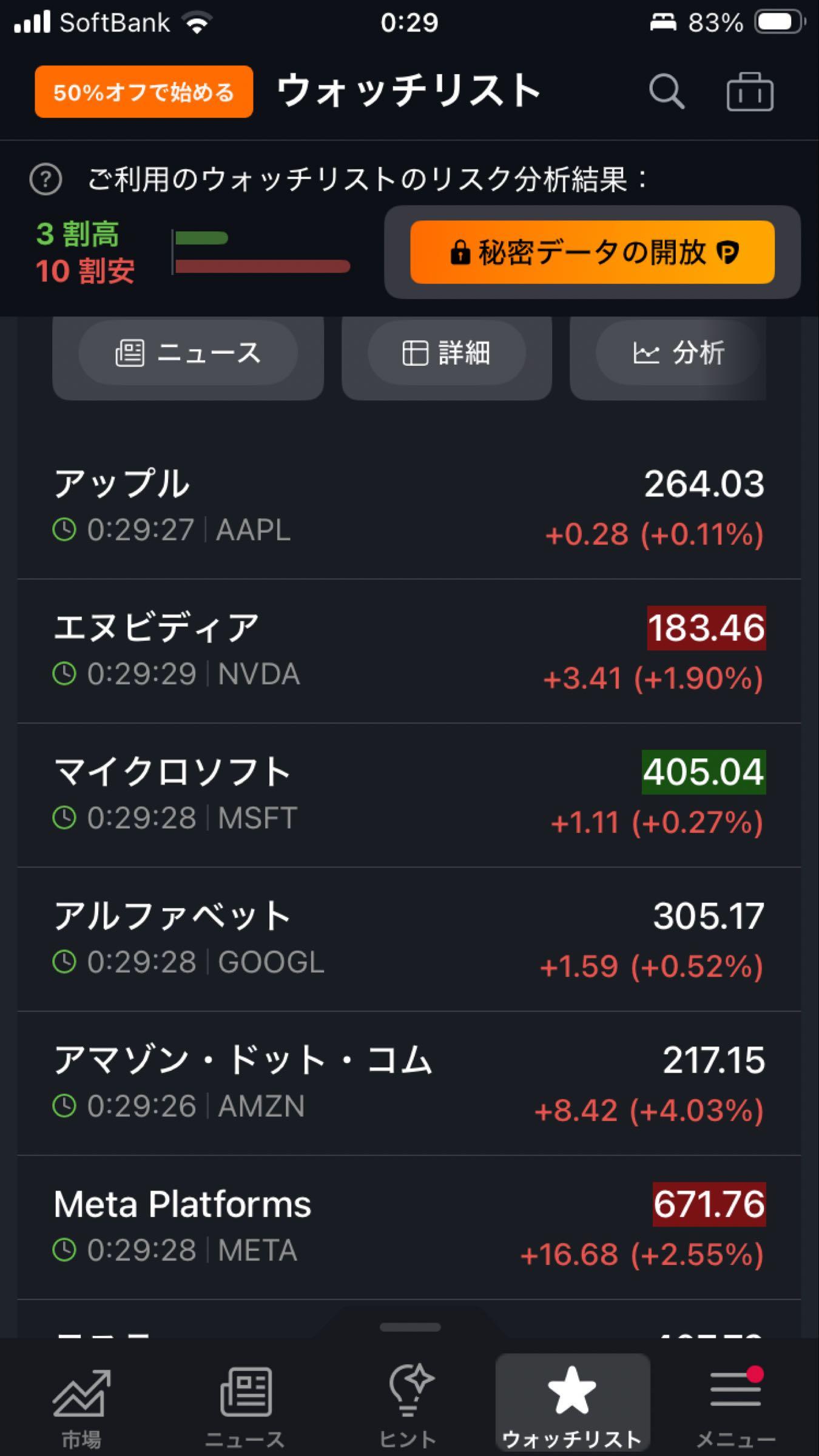Tap the 50%オフで始める button

pyautogui.click(x=144, y=91)
